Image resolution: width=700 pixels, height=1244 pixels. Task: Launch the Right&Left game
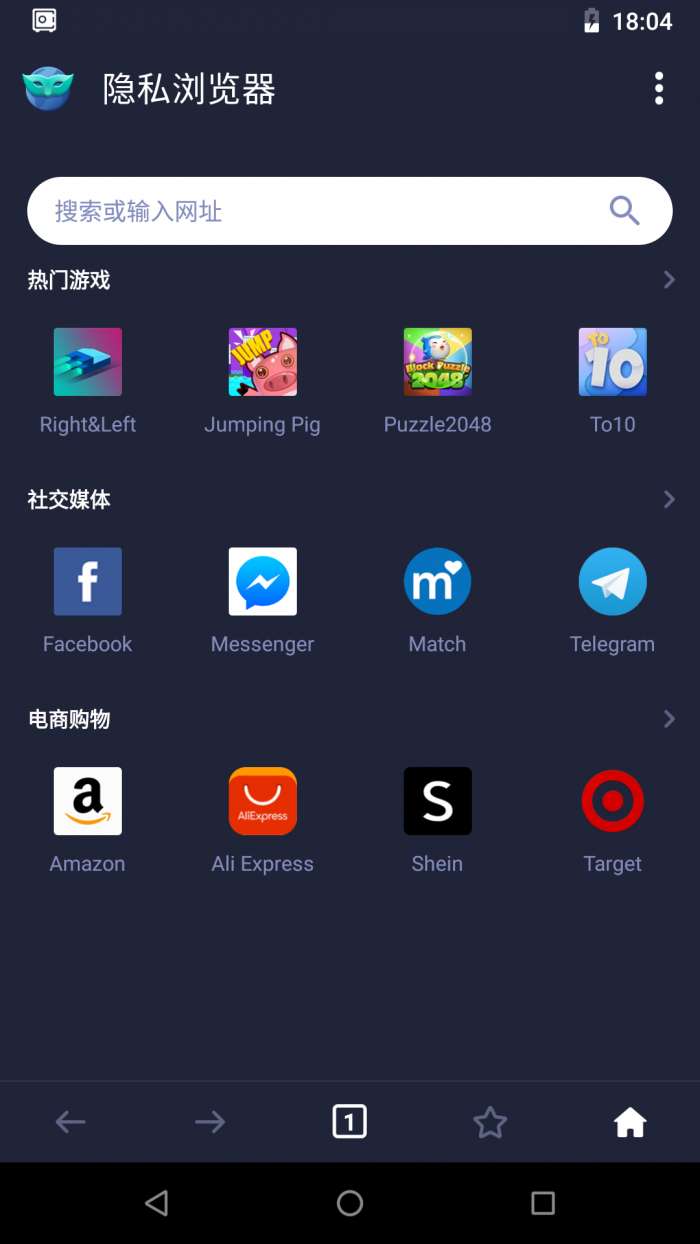click(x=88, y=362)
